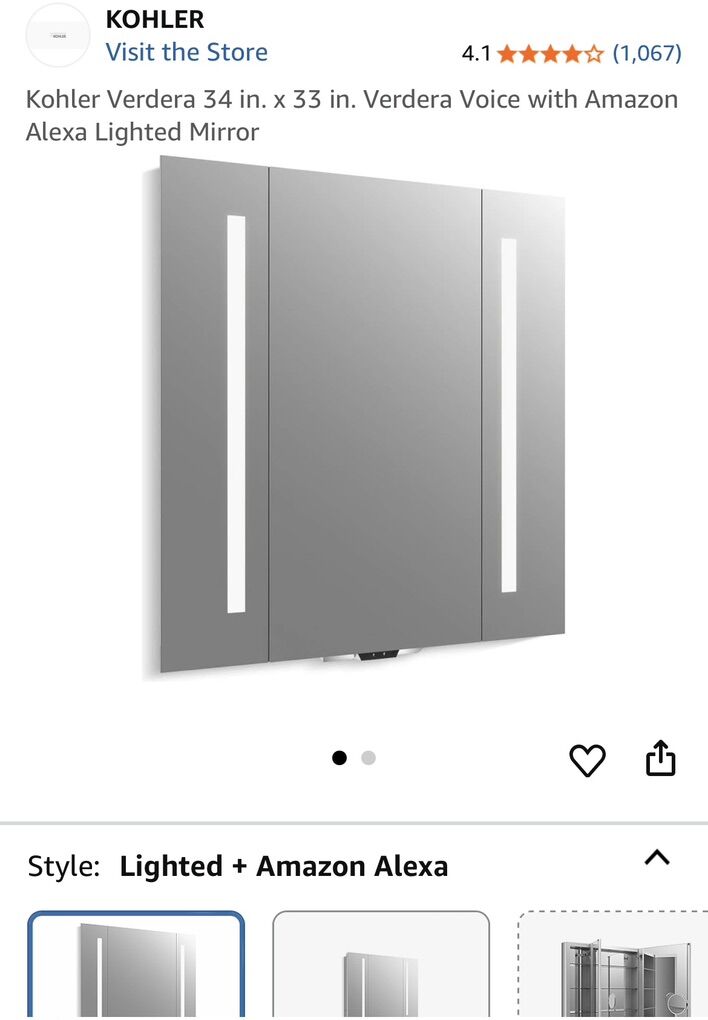Screen dimensions: 708x1020
Task: Jump to the second image dot
Action: point(368,758)
